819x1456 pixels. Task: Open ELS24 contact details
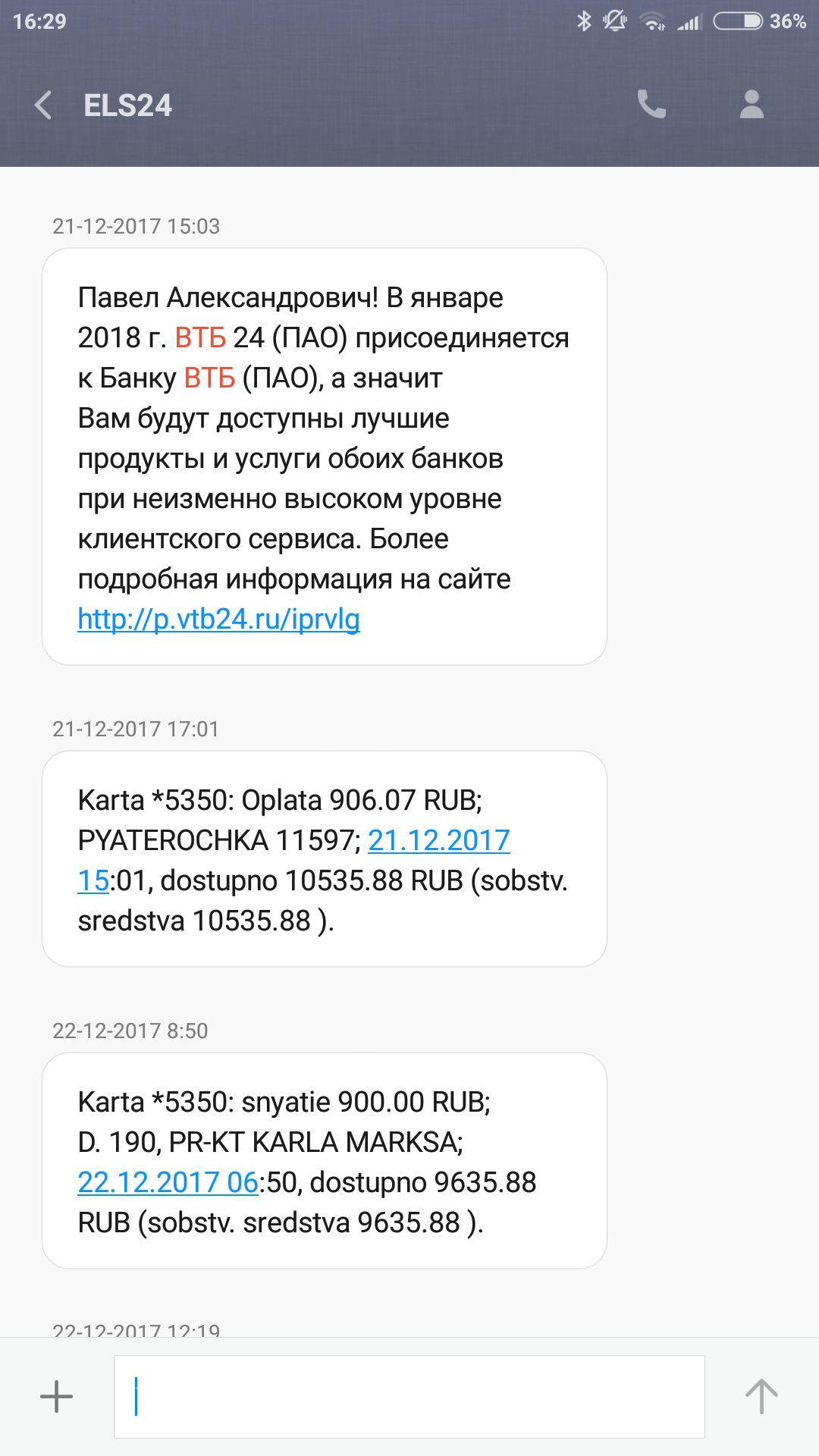tap(751, 105)
